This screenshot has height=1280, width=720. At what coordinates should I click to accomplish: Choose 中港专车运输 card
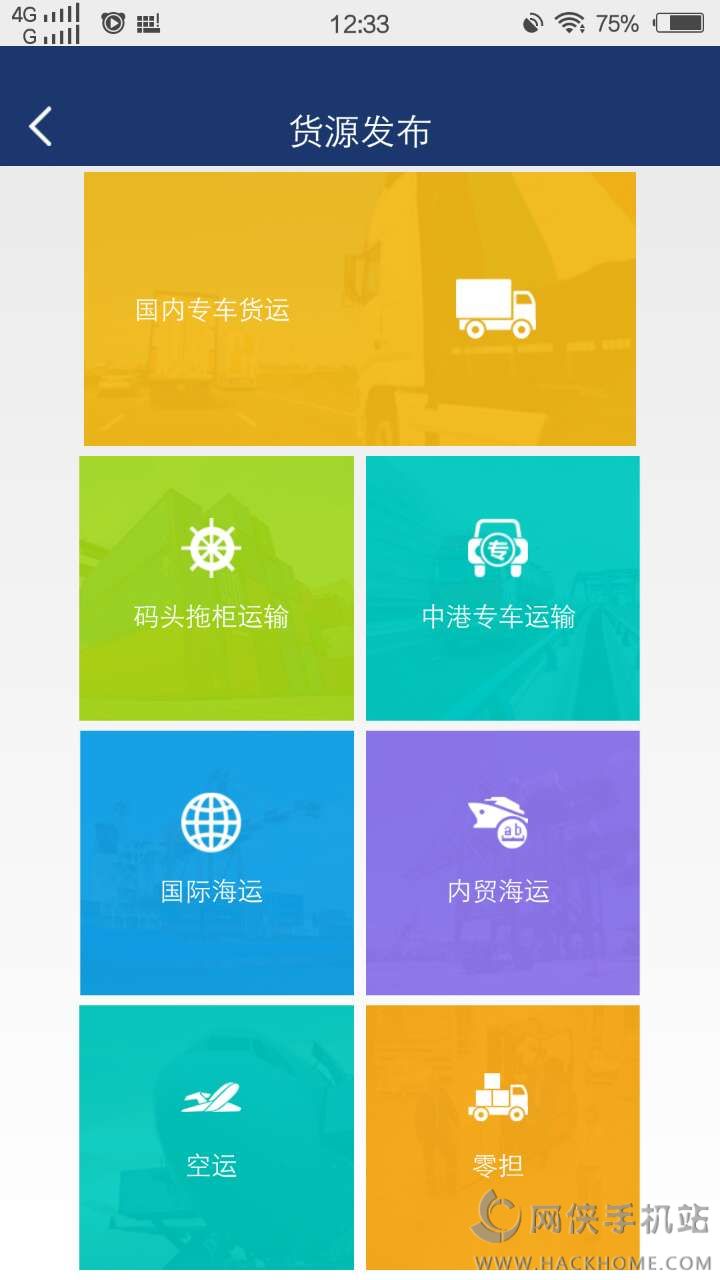click(x=502, y=588)
